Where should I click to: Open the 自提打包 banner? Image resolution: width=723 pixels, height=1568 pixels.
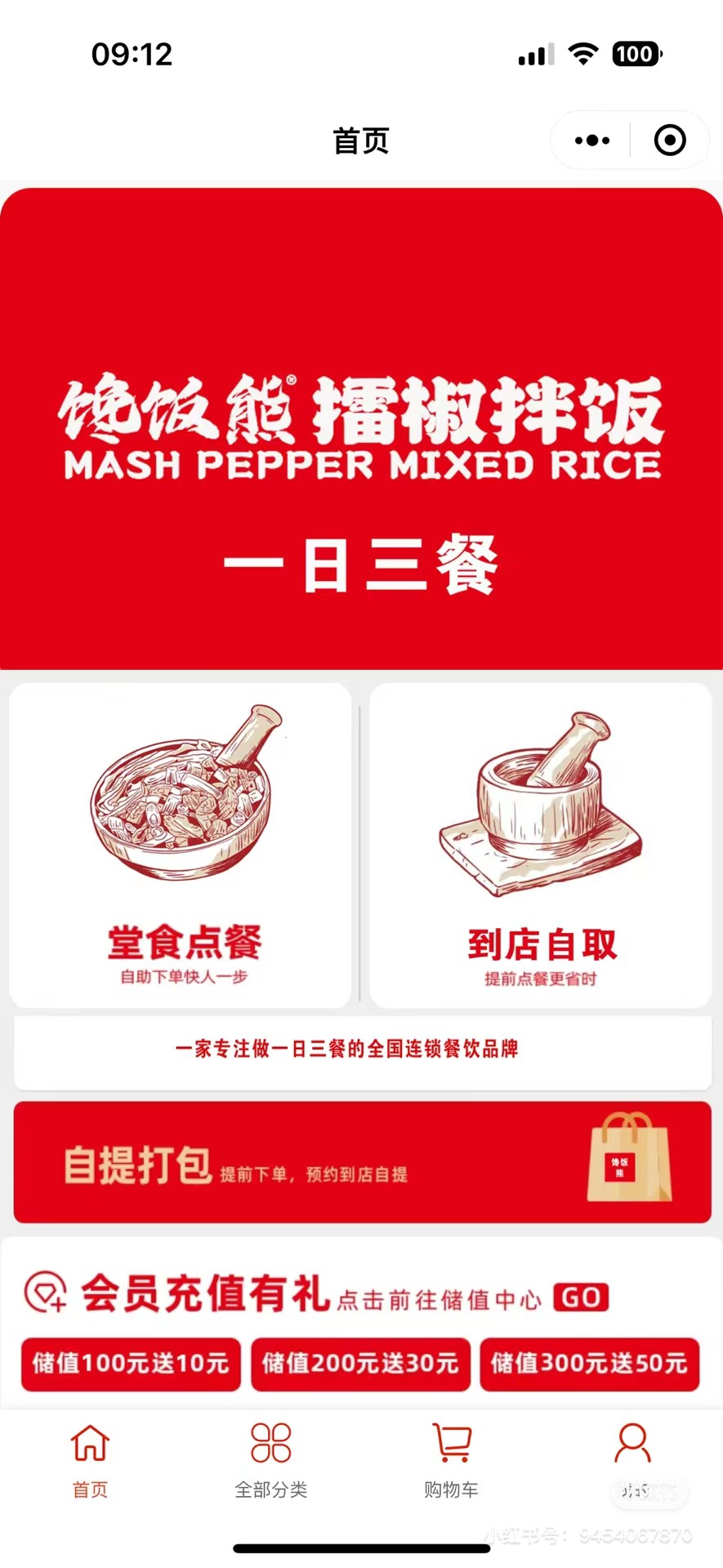click(362, 1163)
